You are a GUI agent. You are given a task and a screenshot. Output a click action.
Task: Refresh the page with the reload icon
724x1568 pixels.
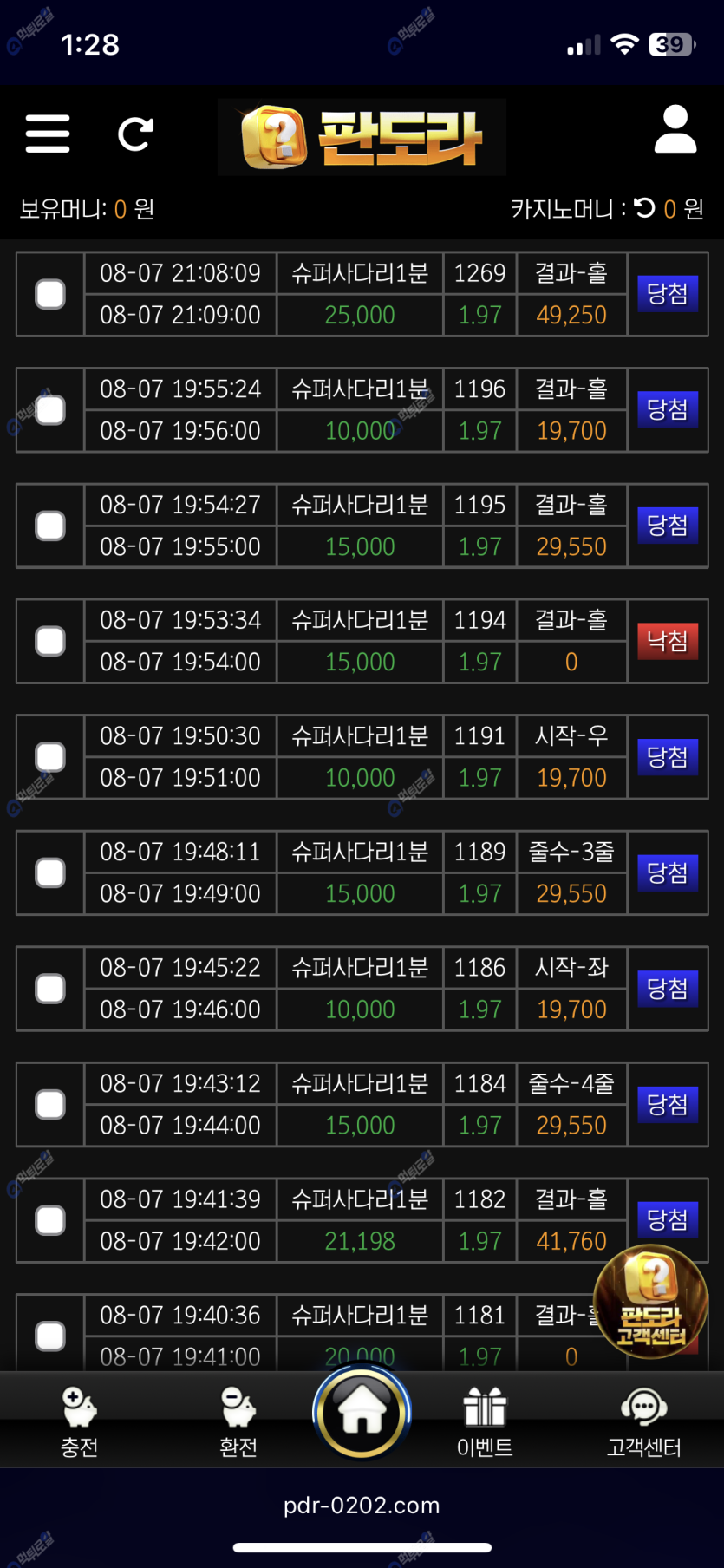[135, 134]
